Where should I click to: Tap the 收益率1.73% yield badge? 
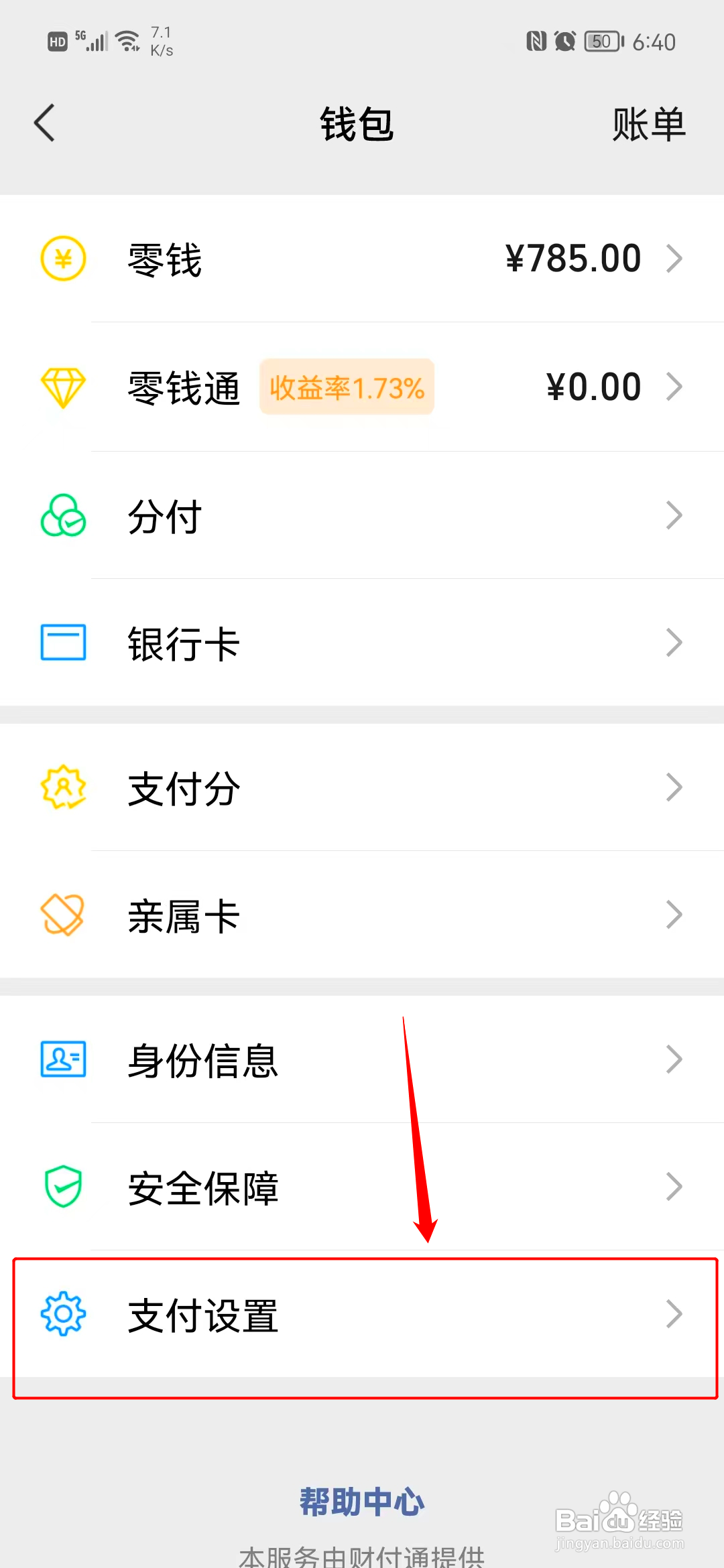click(346, 387)
